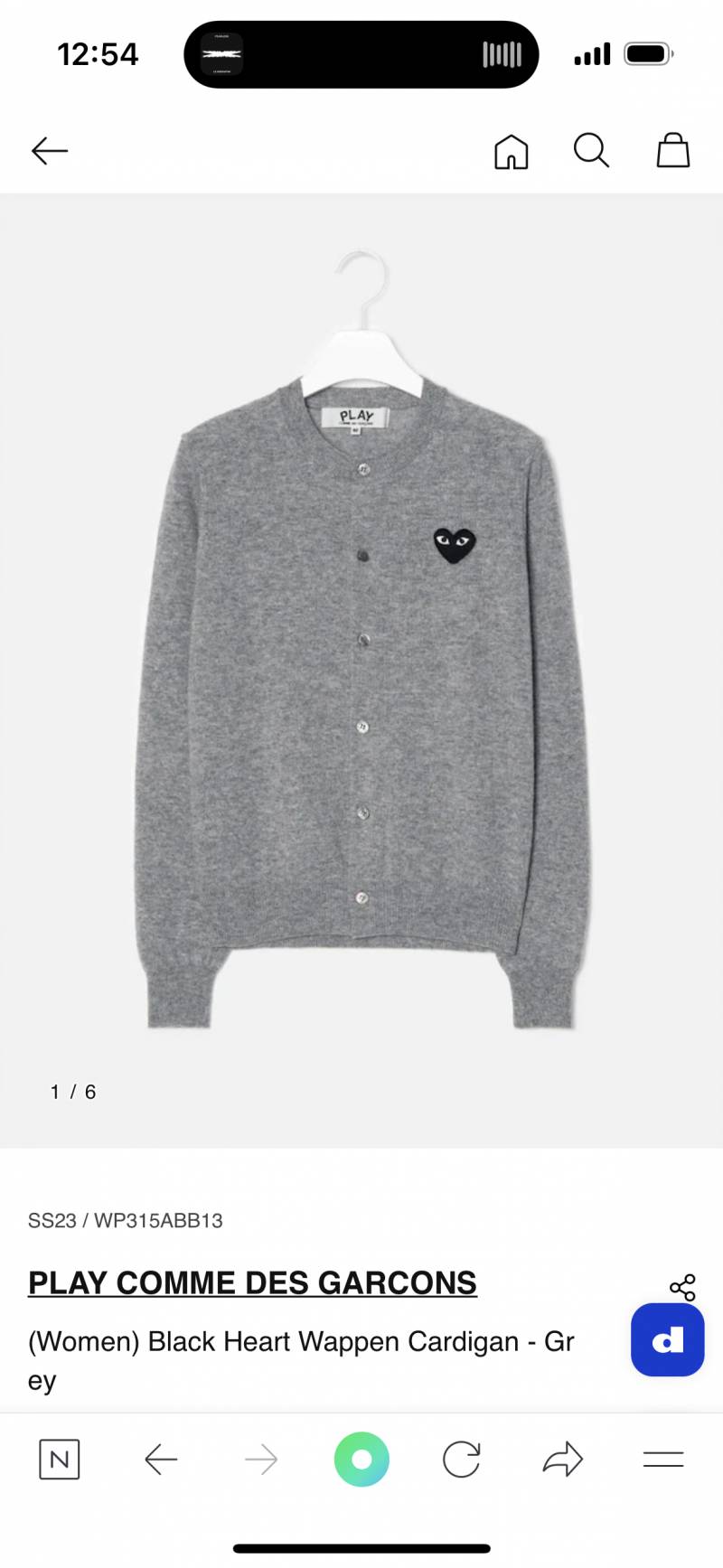Open the shop home icon
The height and width of the screenshot is (1568, 723).
[x=511, y=151]
